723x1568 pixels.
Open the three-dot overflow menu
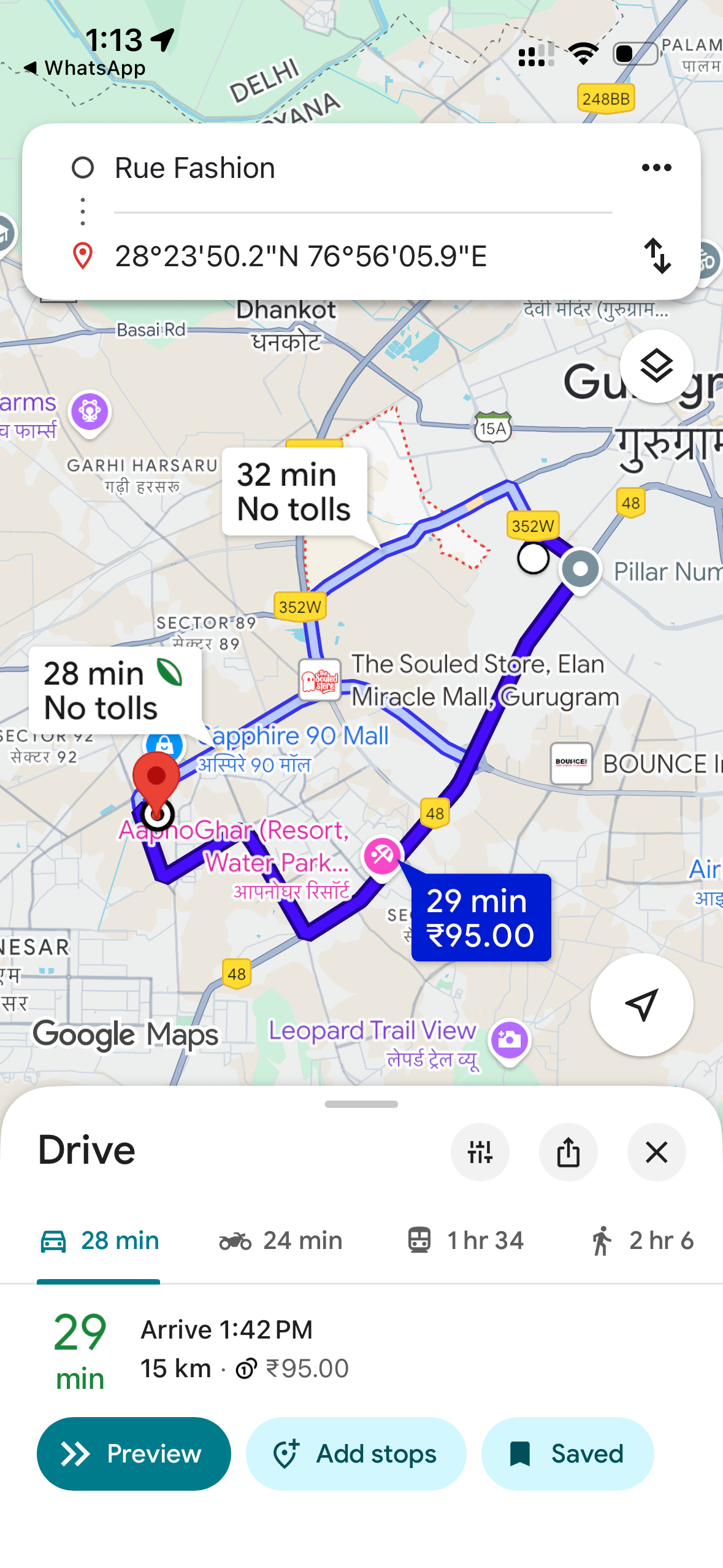tap(656, 167)
